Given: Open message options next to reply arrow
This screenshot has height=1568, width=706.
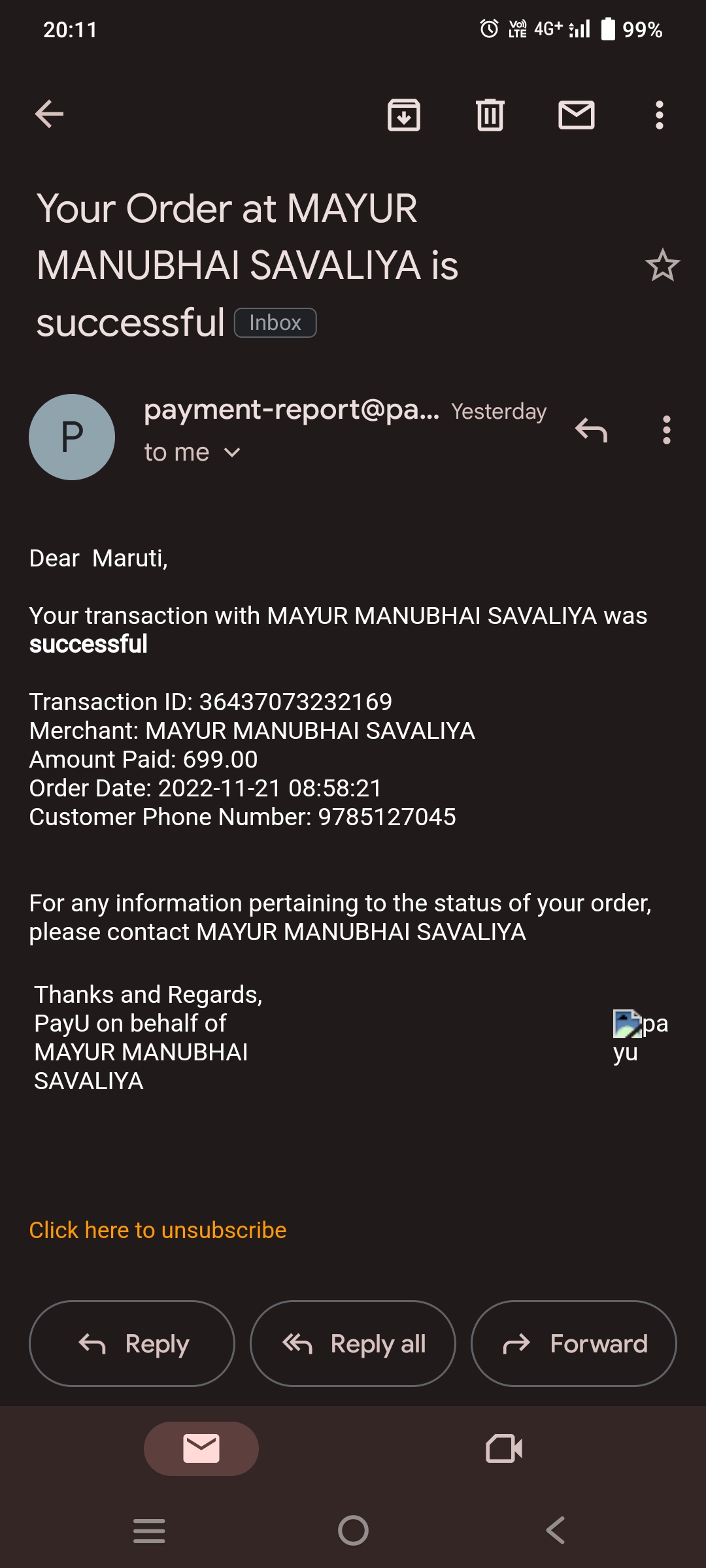Looking at the screenshot, I should click(x=666, y=430).
